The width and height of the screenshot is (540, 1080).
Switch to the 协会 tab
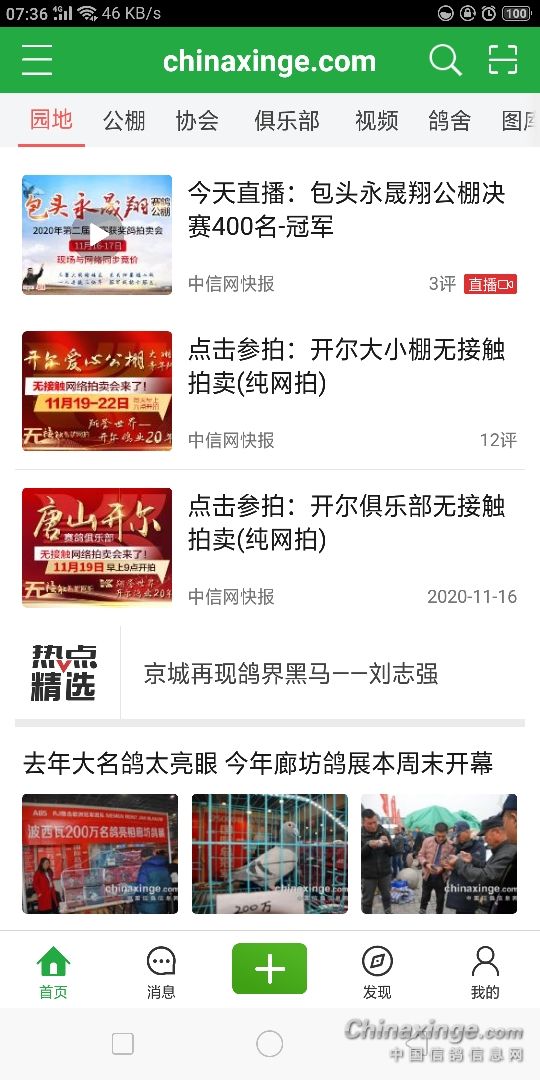[x=197, y=121]
